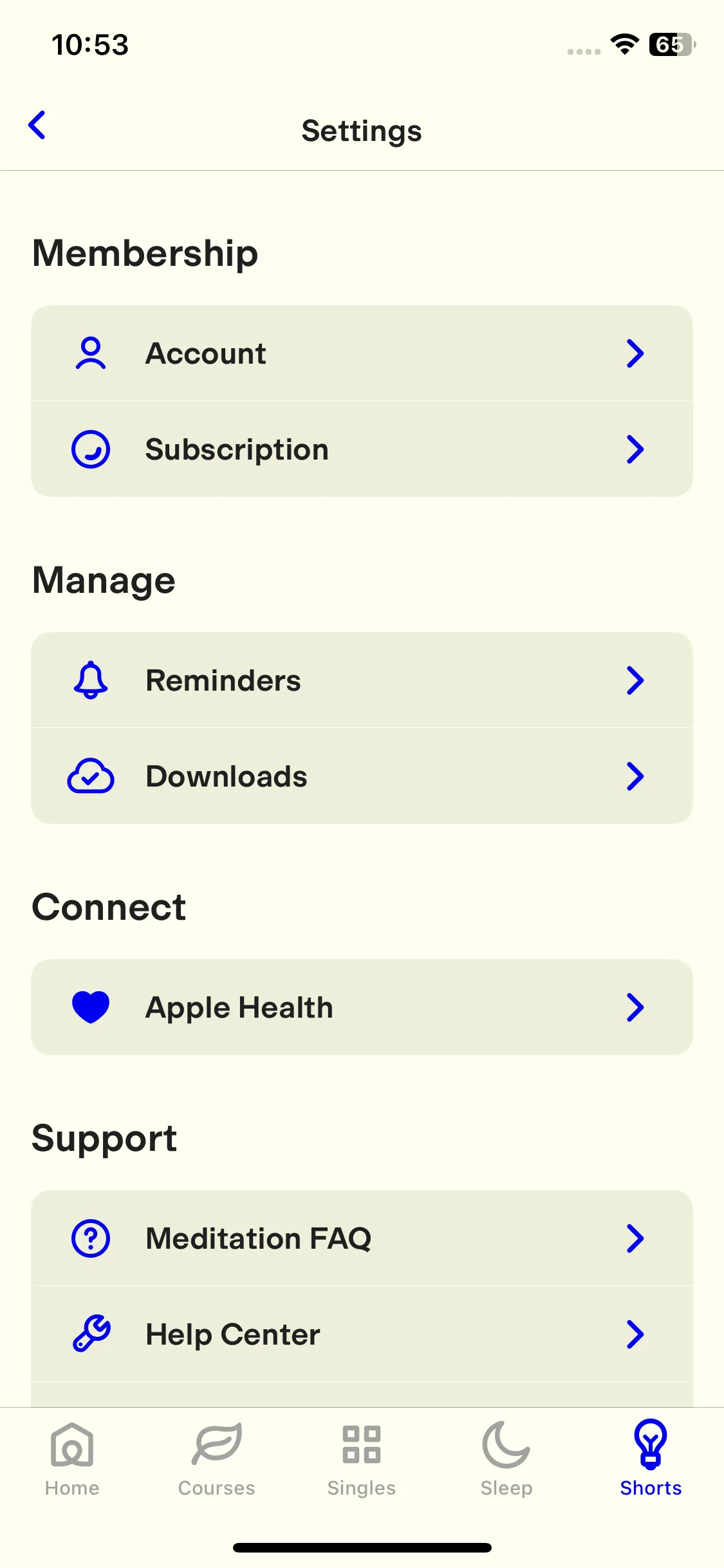Open the Meditation FAQ
The width and height of the screenshot is (724, 1568).
[x=362, y=1238]
